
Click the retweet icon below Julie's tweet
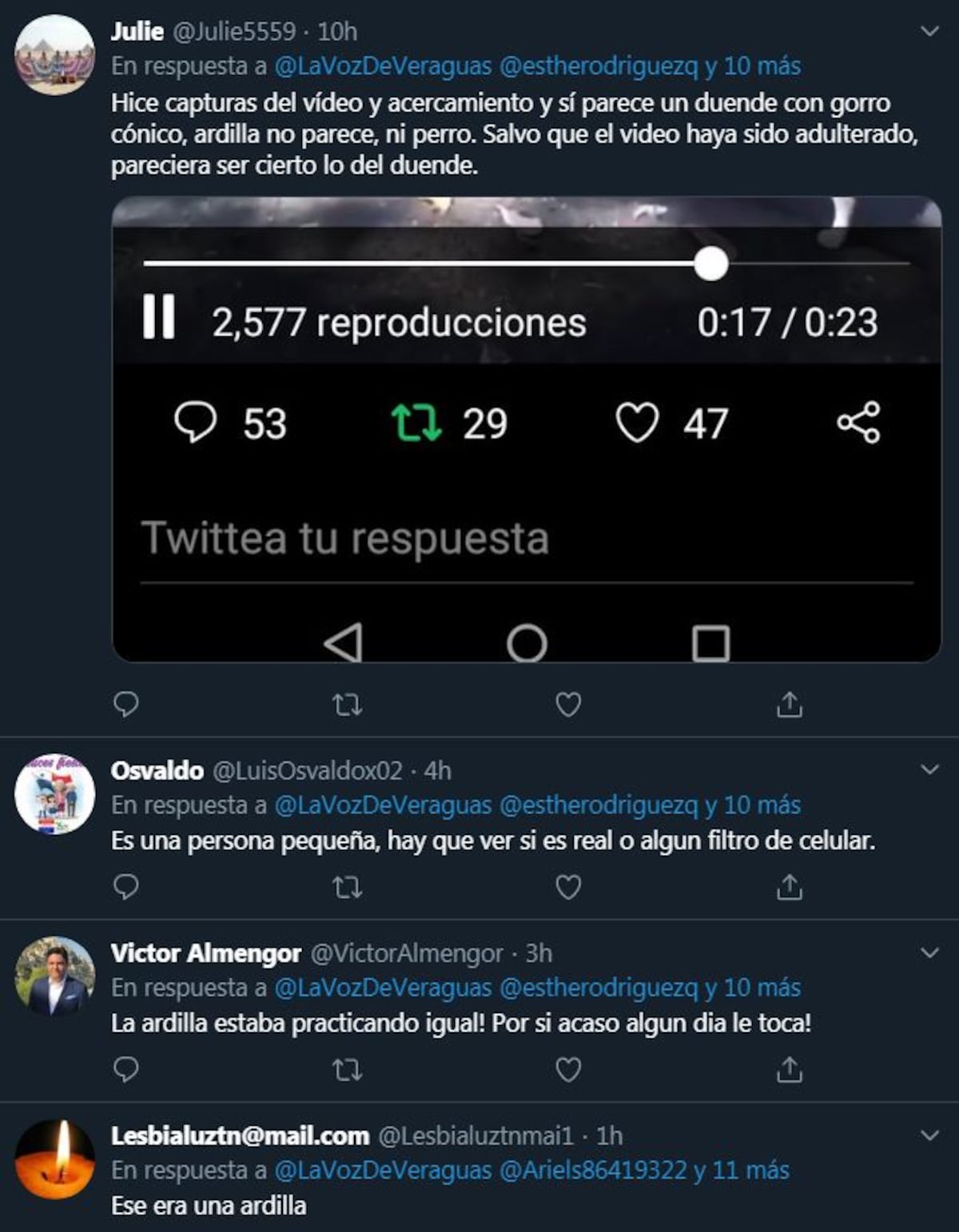(x=349, y=704)
